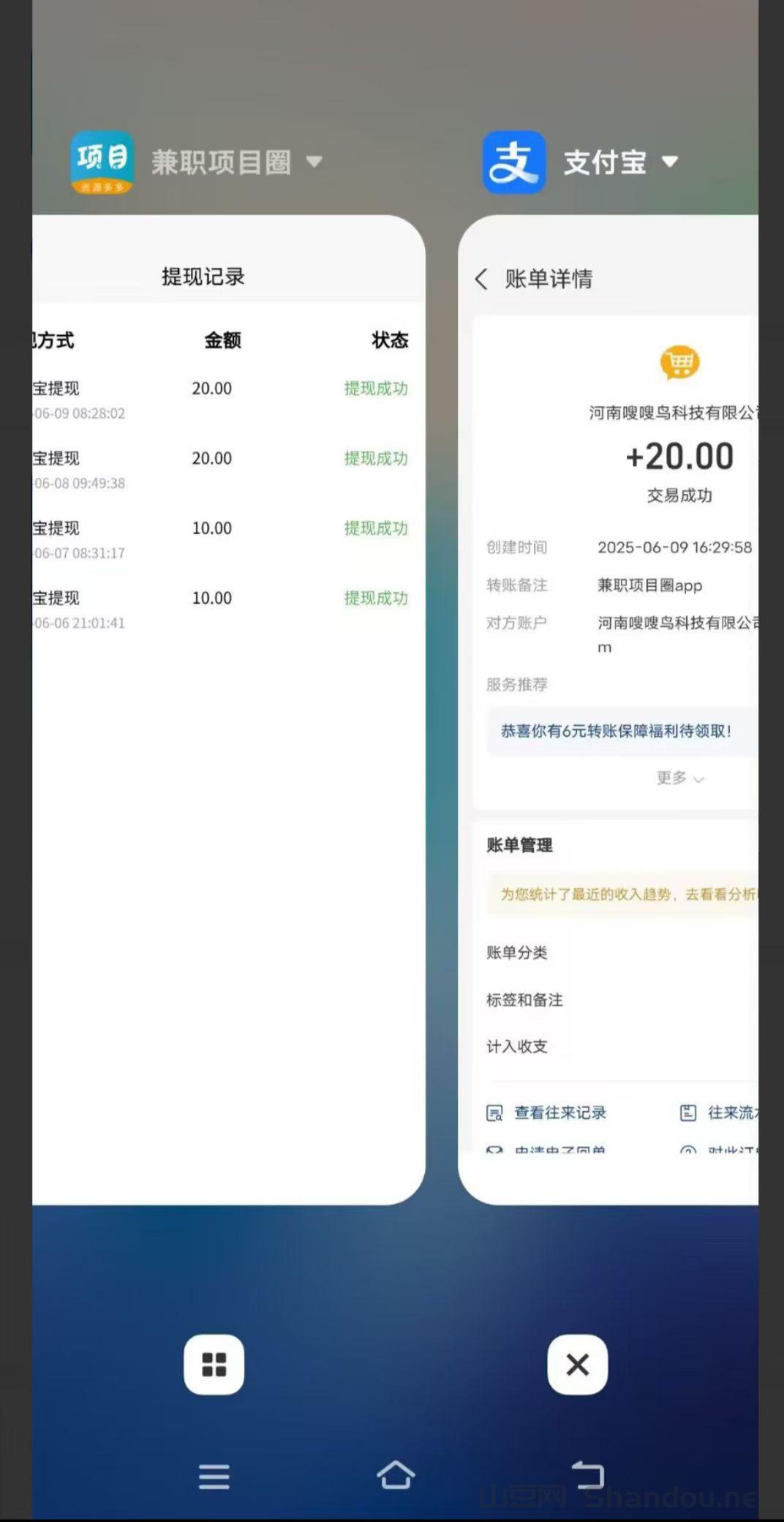Tap the recent apps menu button

[x=214, y=1476]
